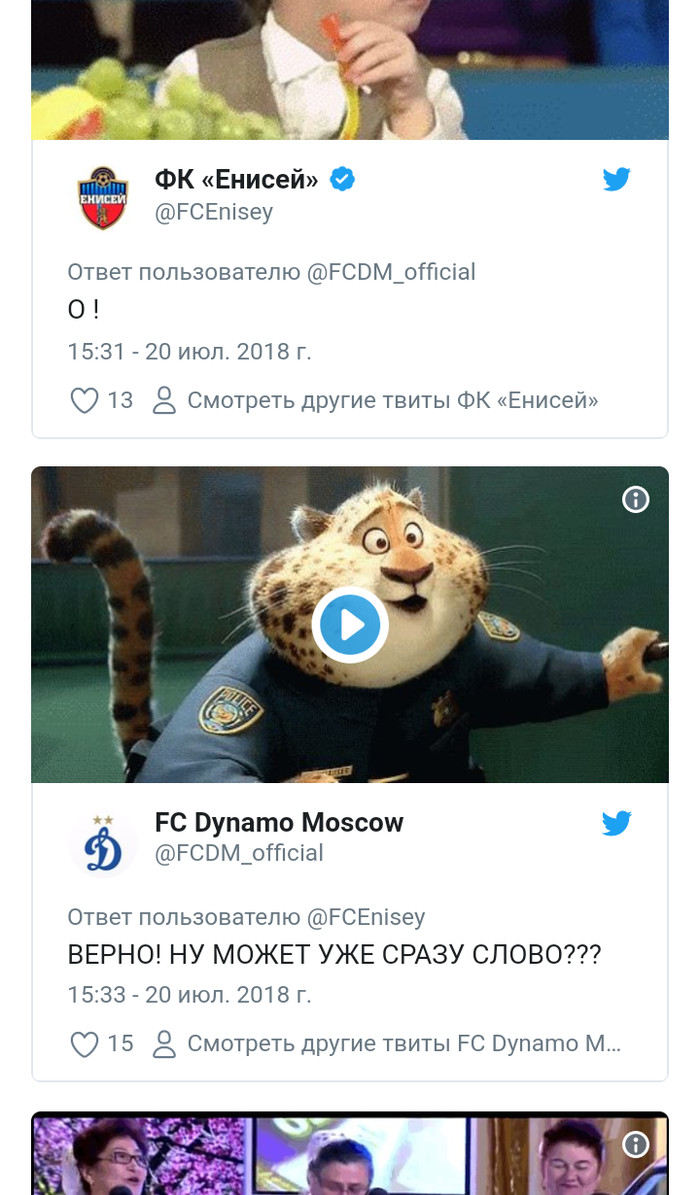Like the ФК «Енисей» tweet
700x1195 pixels.
84,401
